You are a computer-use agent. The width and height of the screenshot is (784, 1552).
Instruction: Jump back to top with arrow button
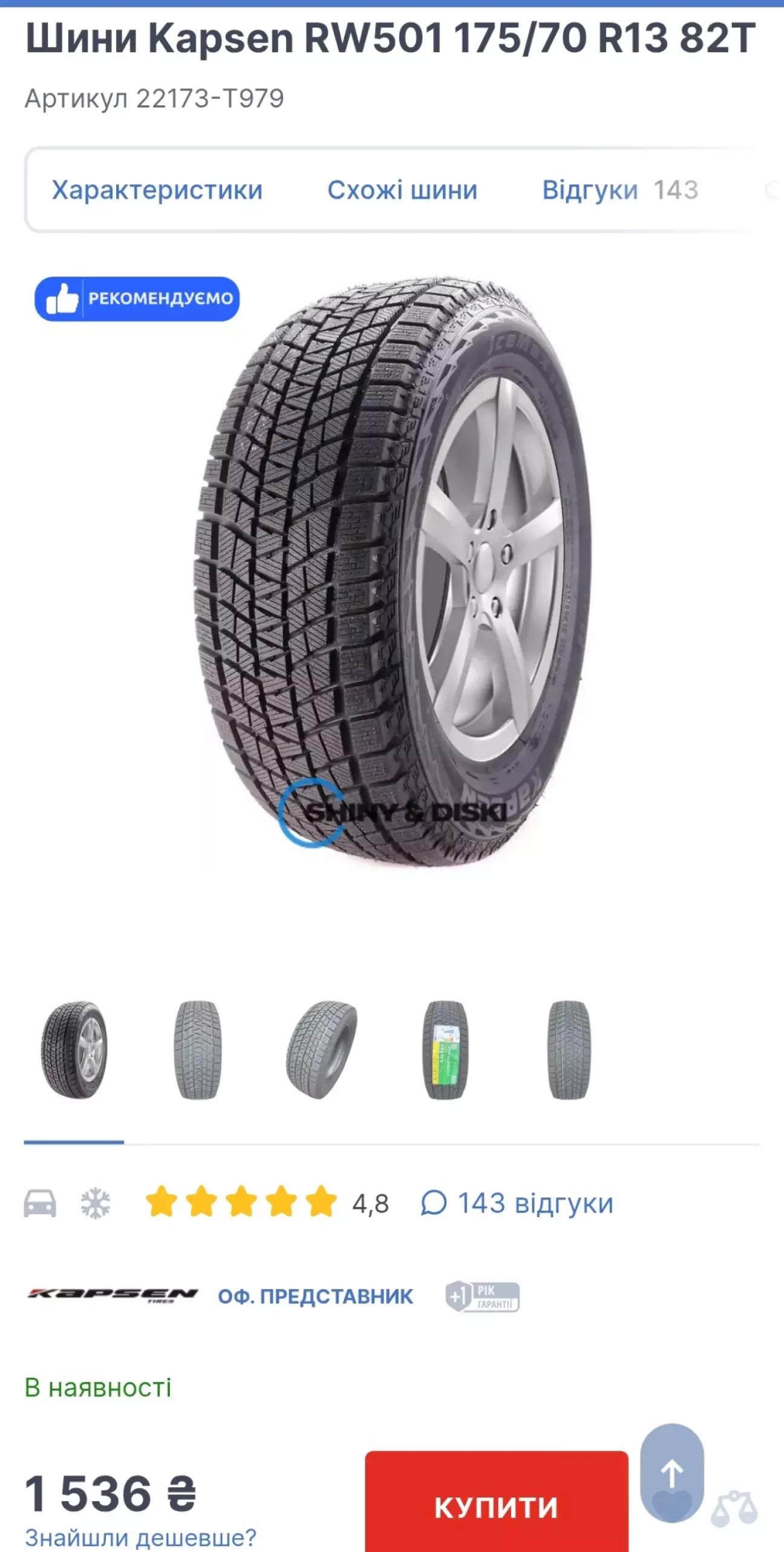671,1472
